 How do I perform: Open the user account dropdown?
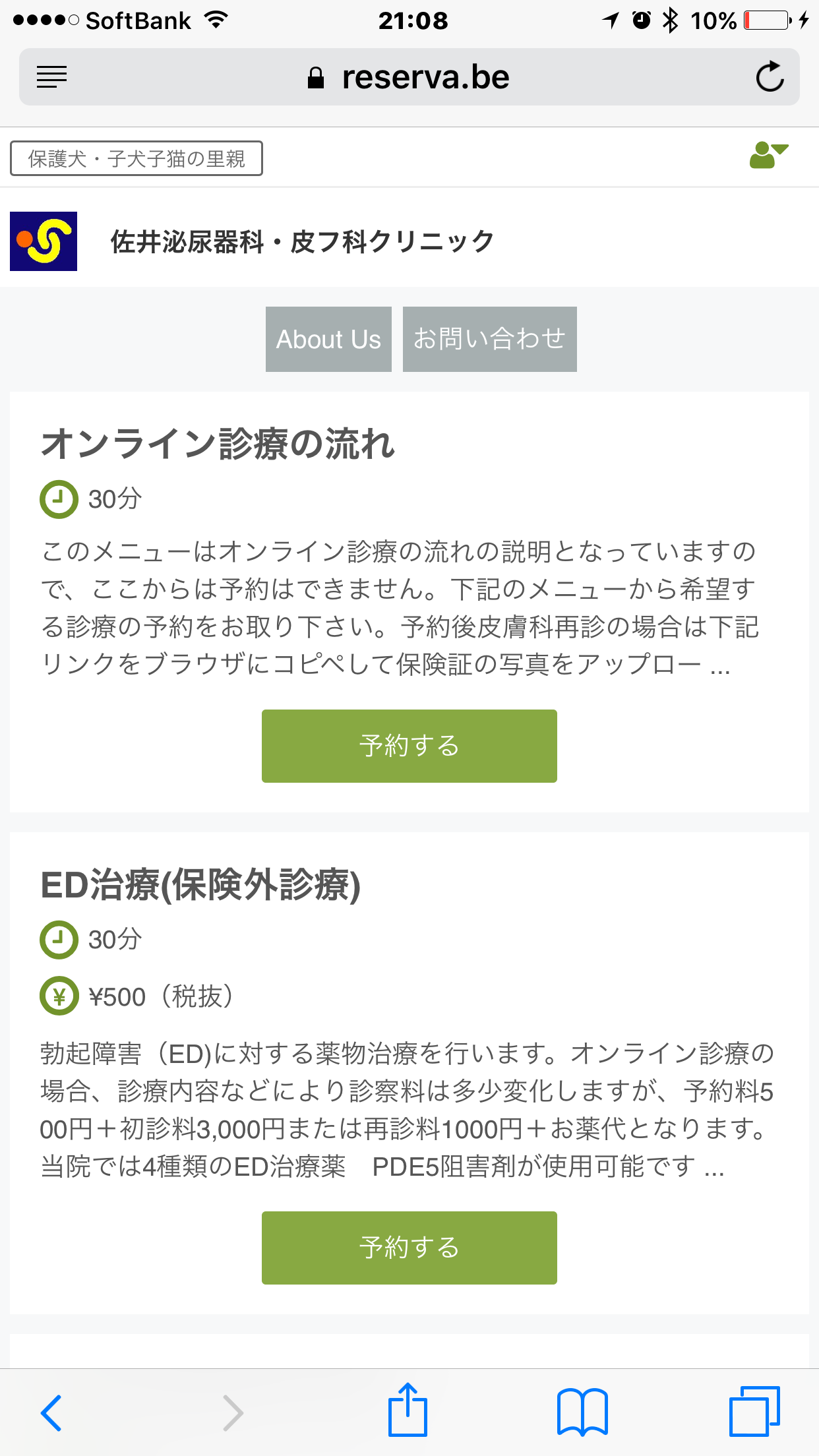tap(768, 156)
